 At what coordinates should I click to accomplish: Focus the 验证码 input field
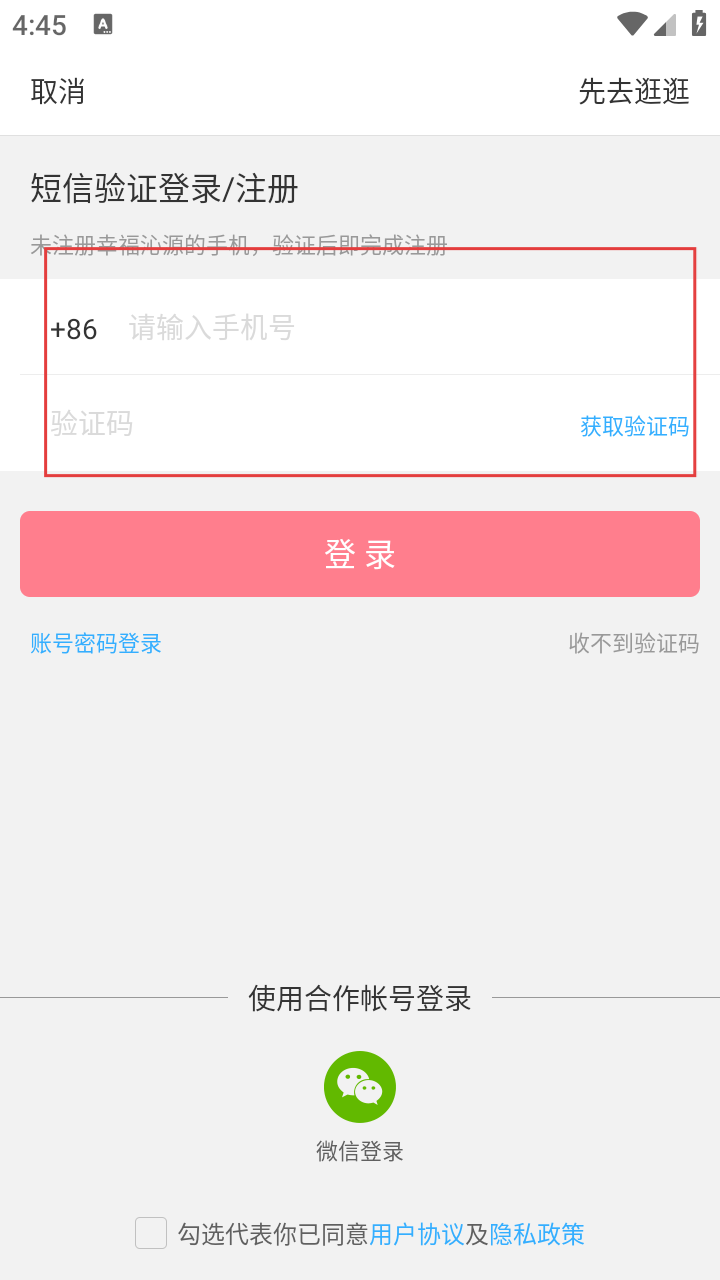(300, 423)
